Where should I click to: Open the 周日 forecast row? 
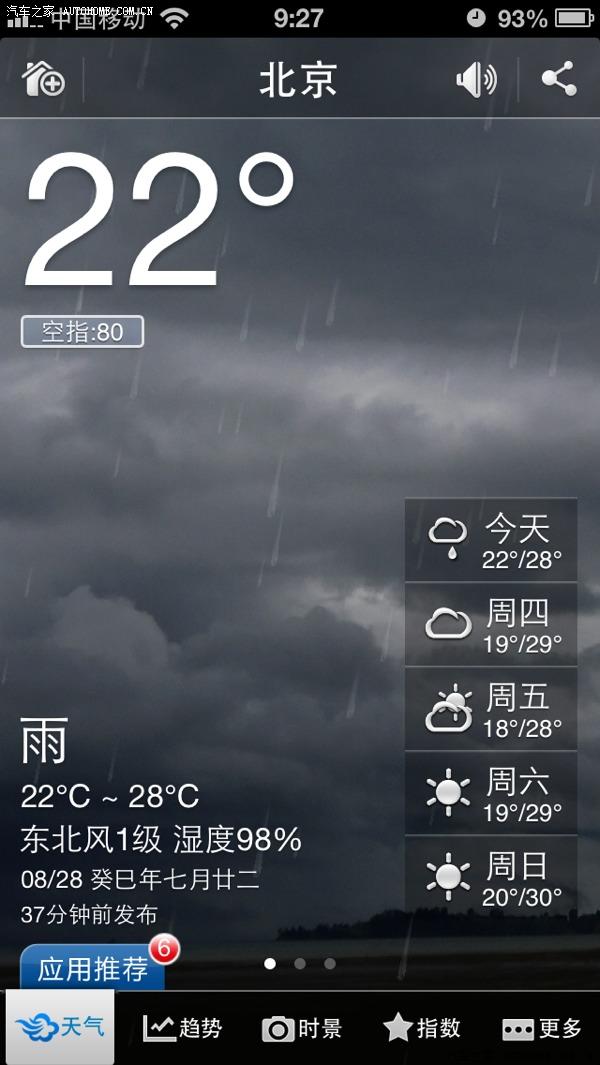click(x=491, y=877)
